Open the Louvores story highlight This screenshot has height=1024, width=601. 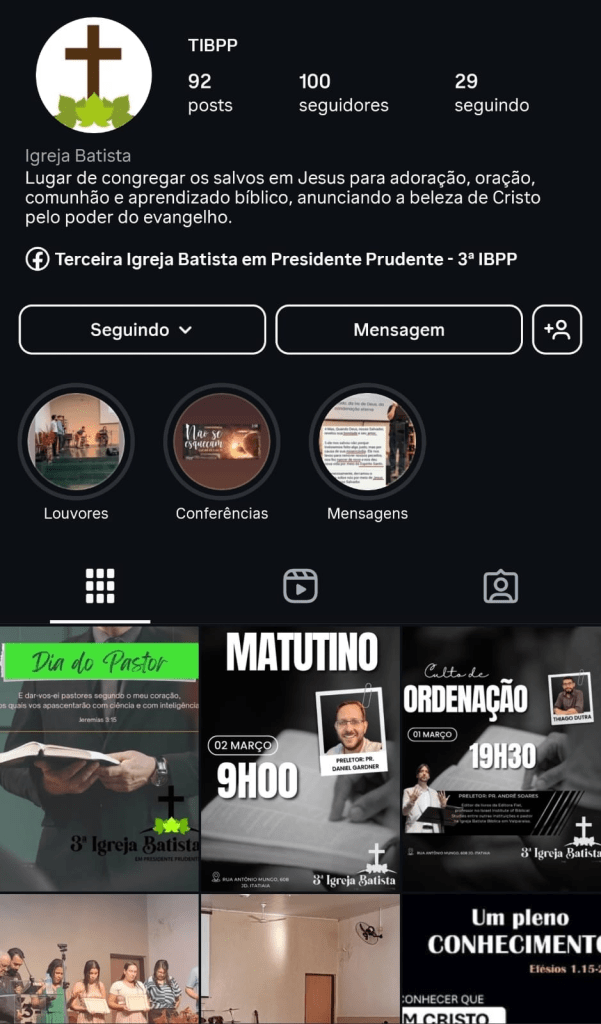[76, 442]
